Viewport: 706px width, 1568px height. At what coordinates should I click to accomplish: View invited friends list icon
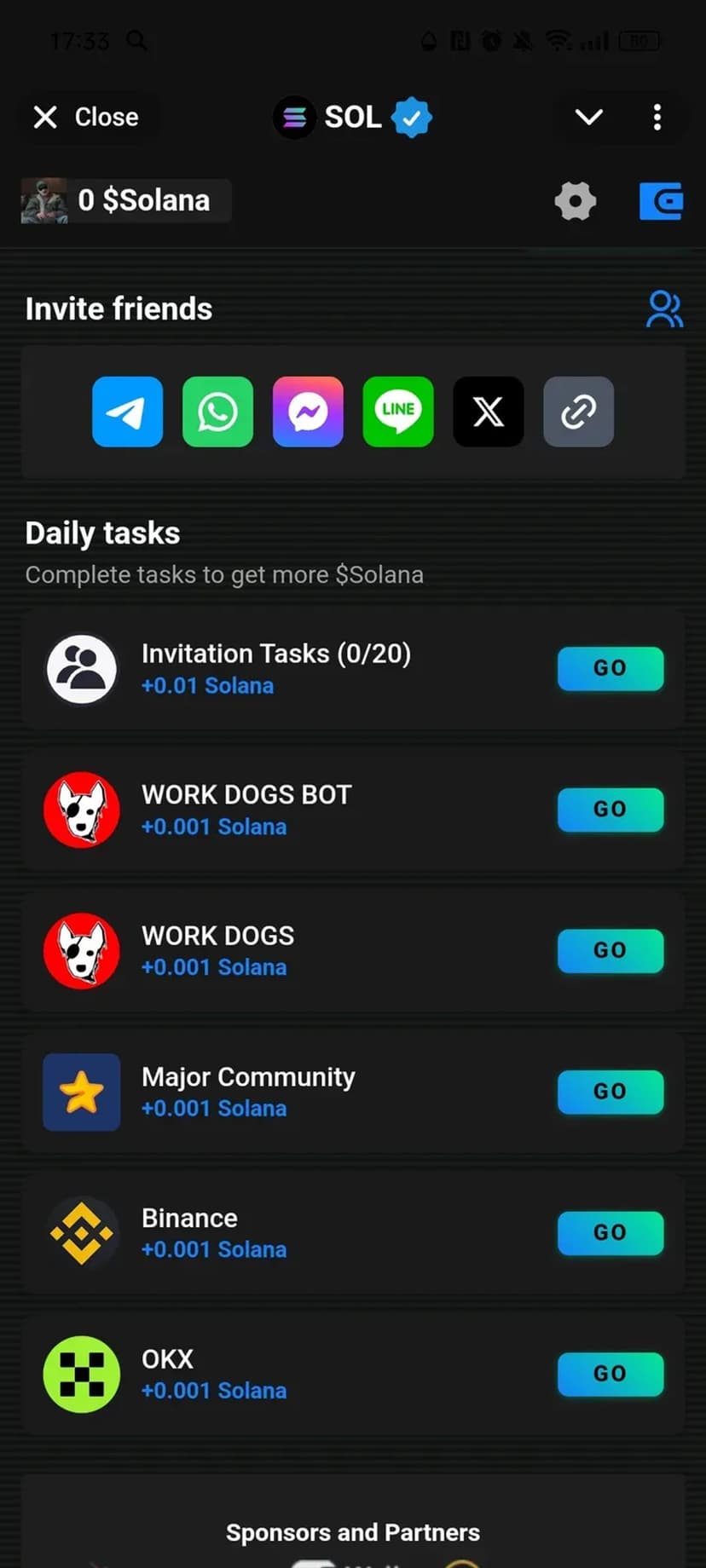pos(664,309)
